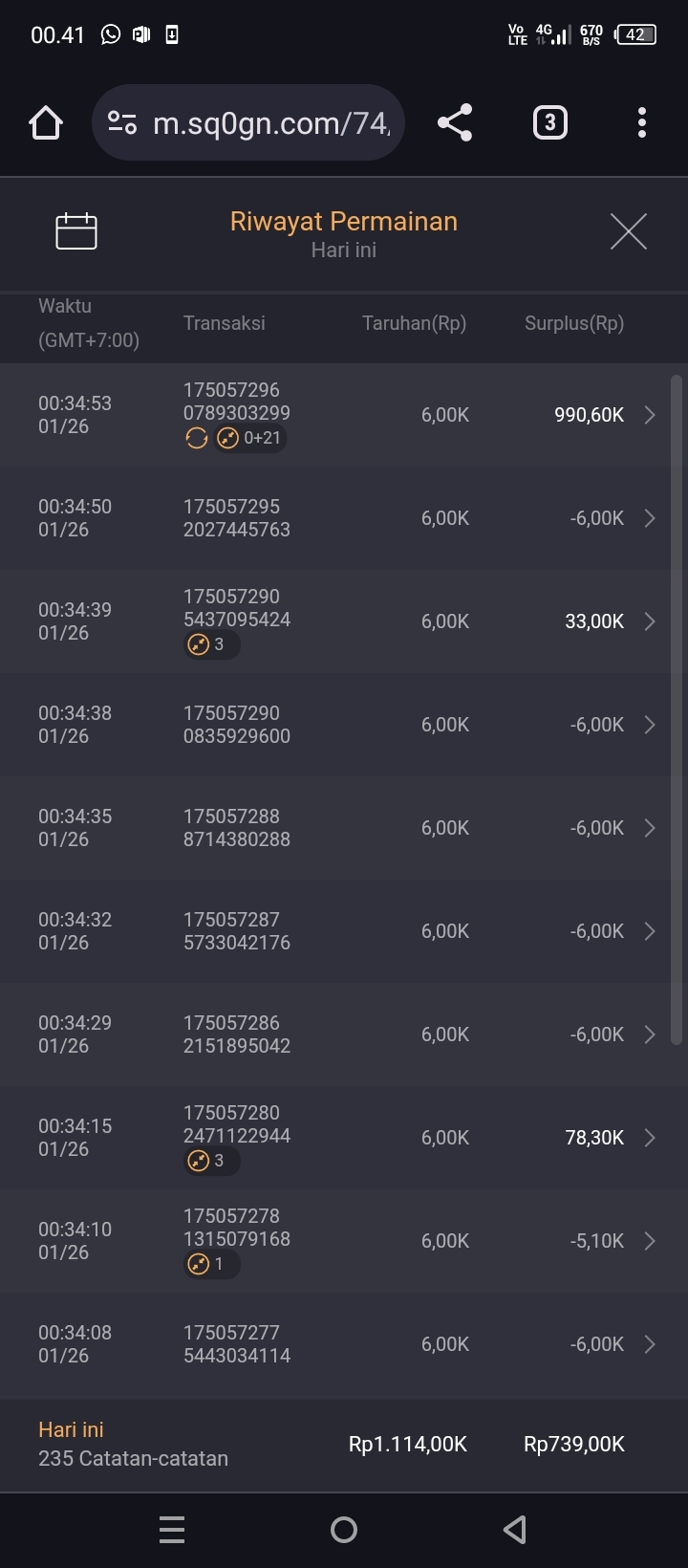Go back using the system back button
This screenshot has width=688, height=1568.
point(515,1530)
